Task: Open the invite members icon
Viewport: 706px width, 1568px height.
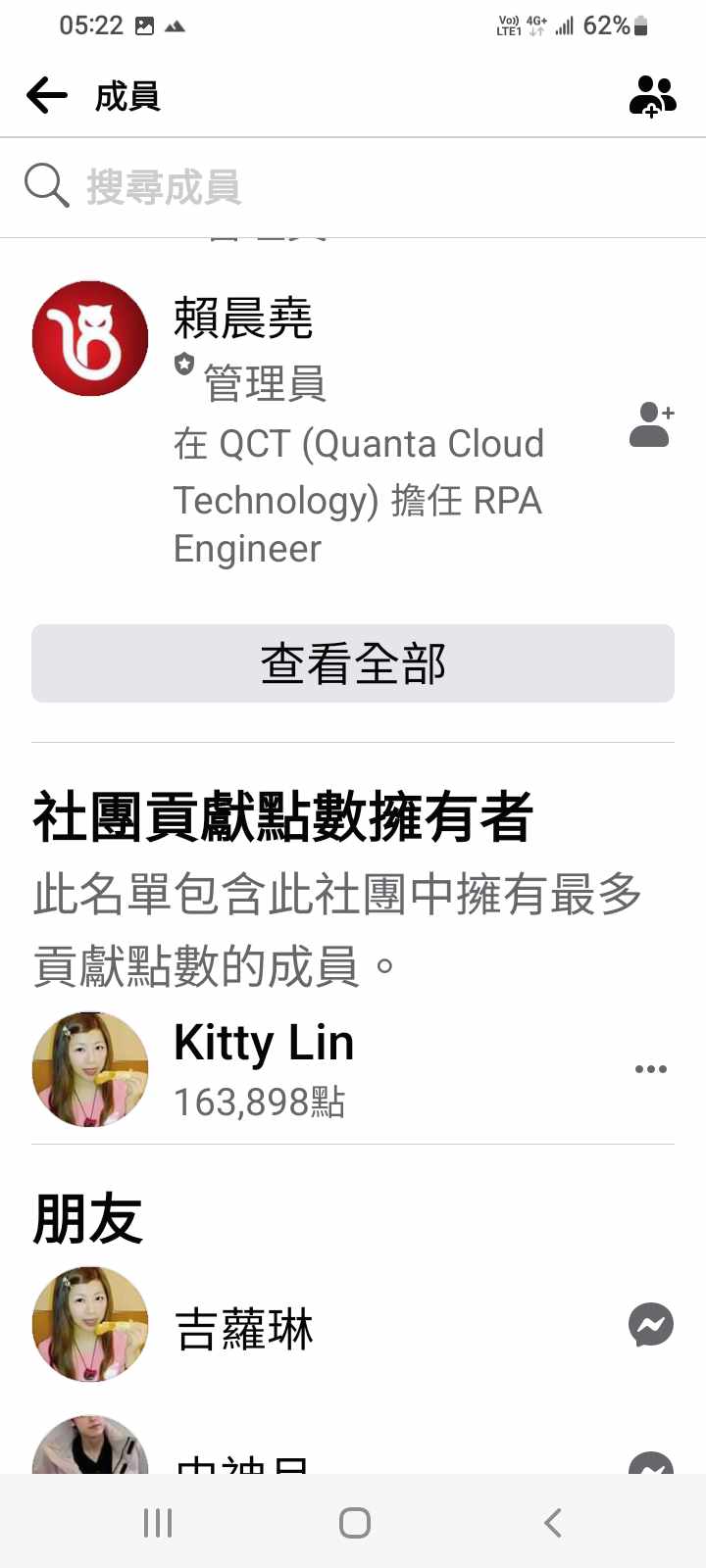Action: click(652, 96)
